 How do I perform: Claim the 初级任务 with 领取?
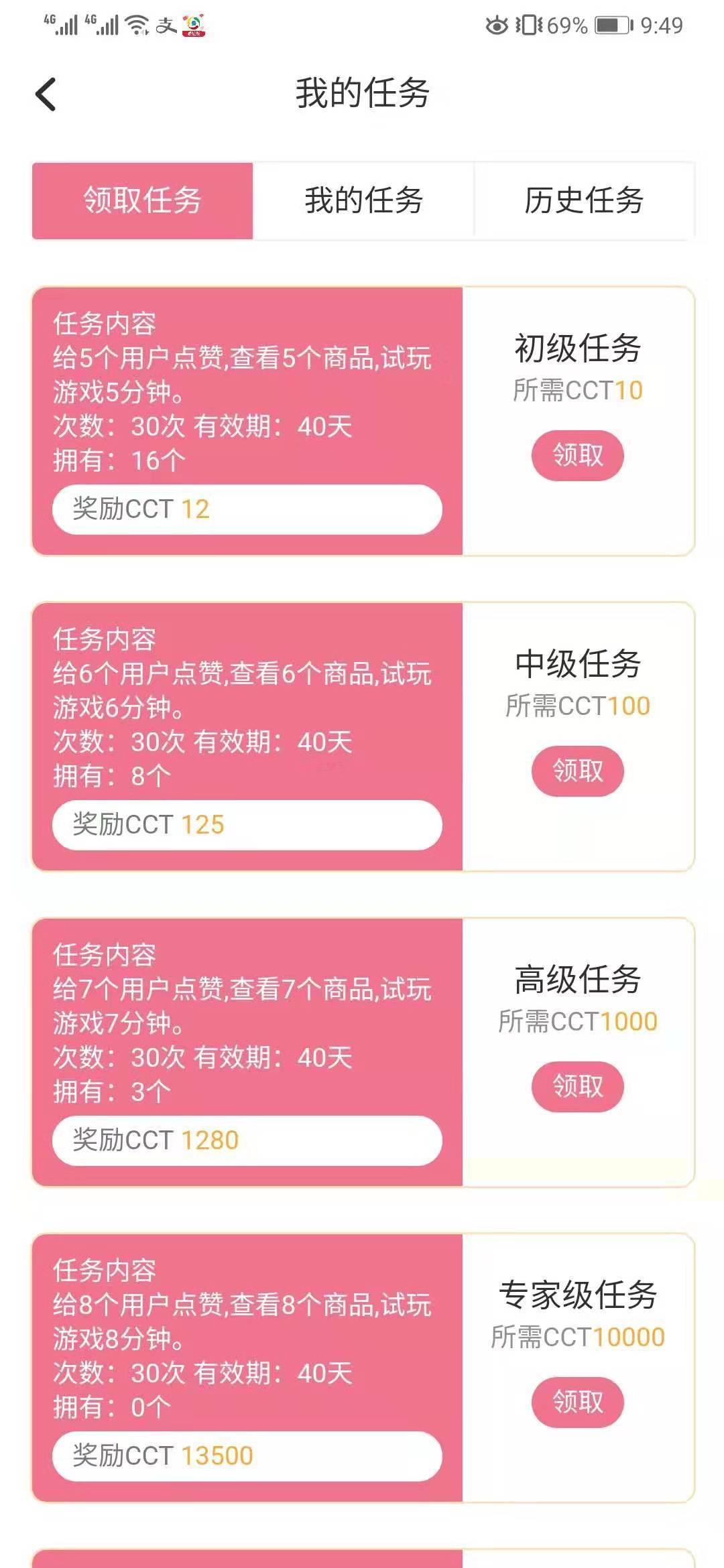[577, 456]
